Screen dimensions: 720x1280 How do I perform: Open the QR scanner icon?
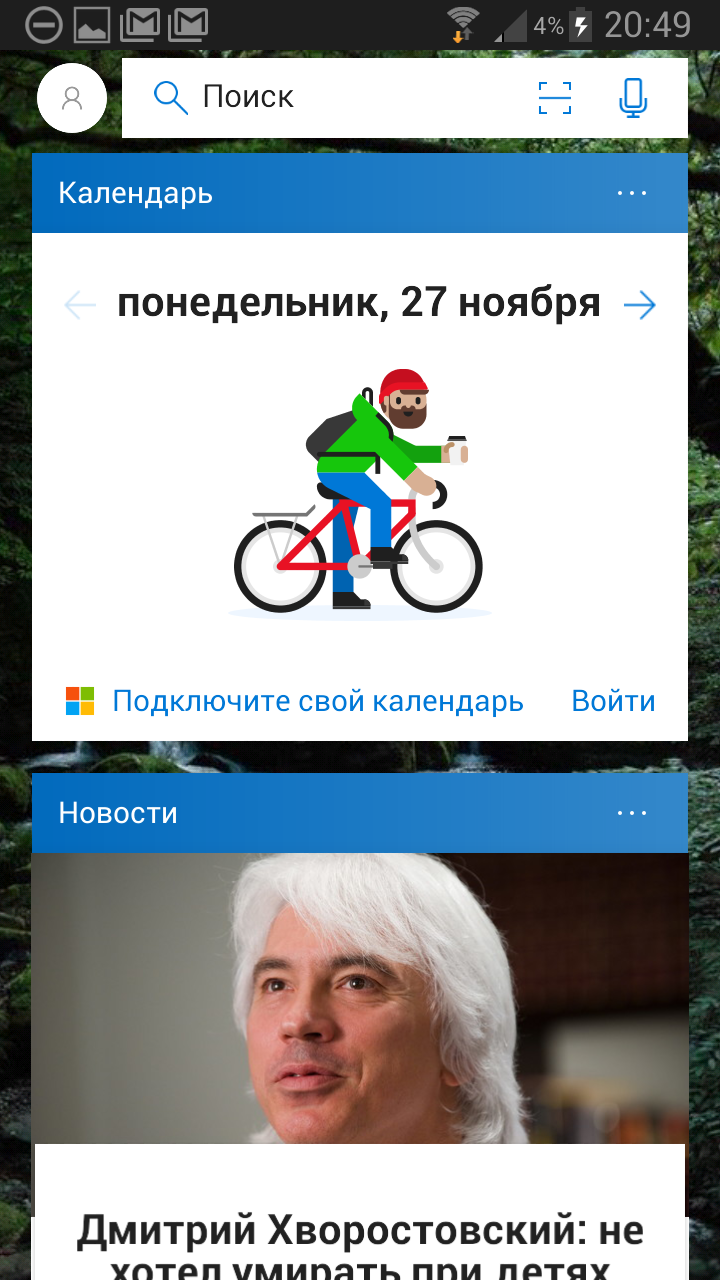tap(555, 97)
